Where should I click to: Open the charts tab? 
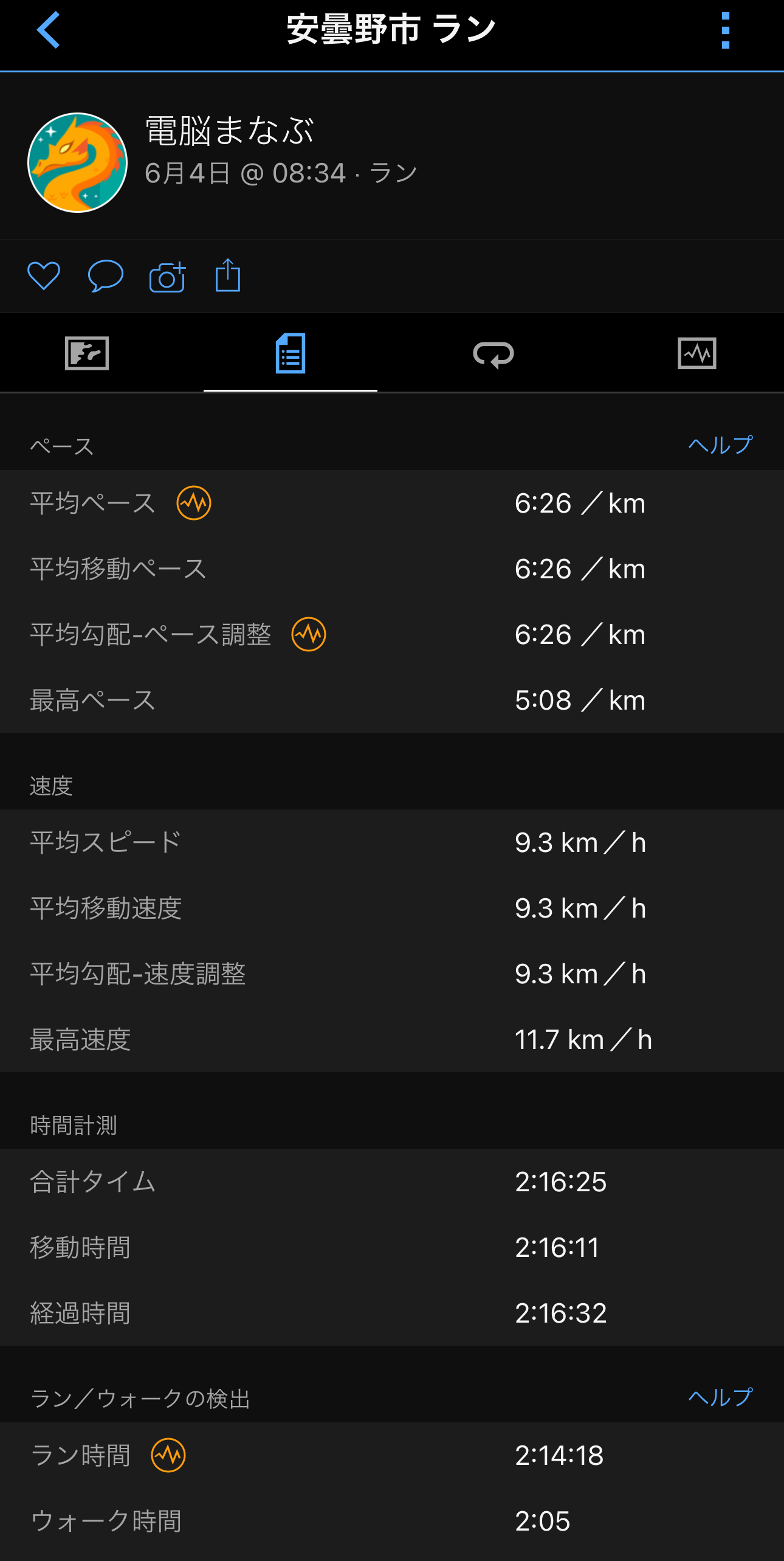click(x=697, y=353)
